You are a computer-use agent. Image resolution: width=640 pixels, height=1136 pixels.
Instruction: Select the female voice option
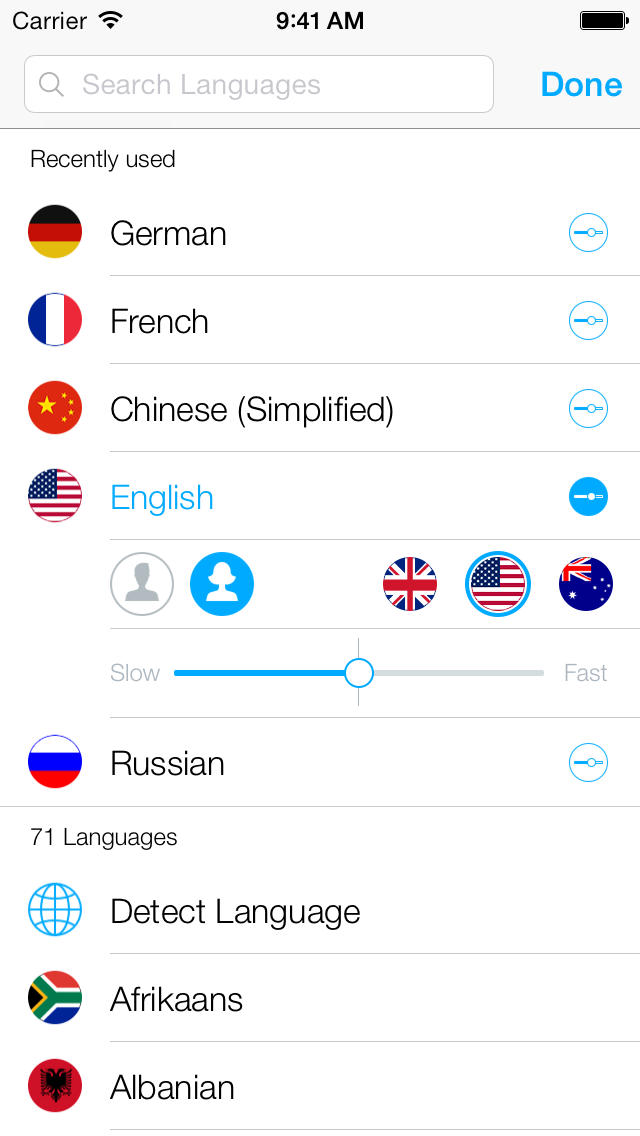point(222,584)
